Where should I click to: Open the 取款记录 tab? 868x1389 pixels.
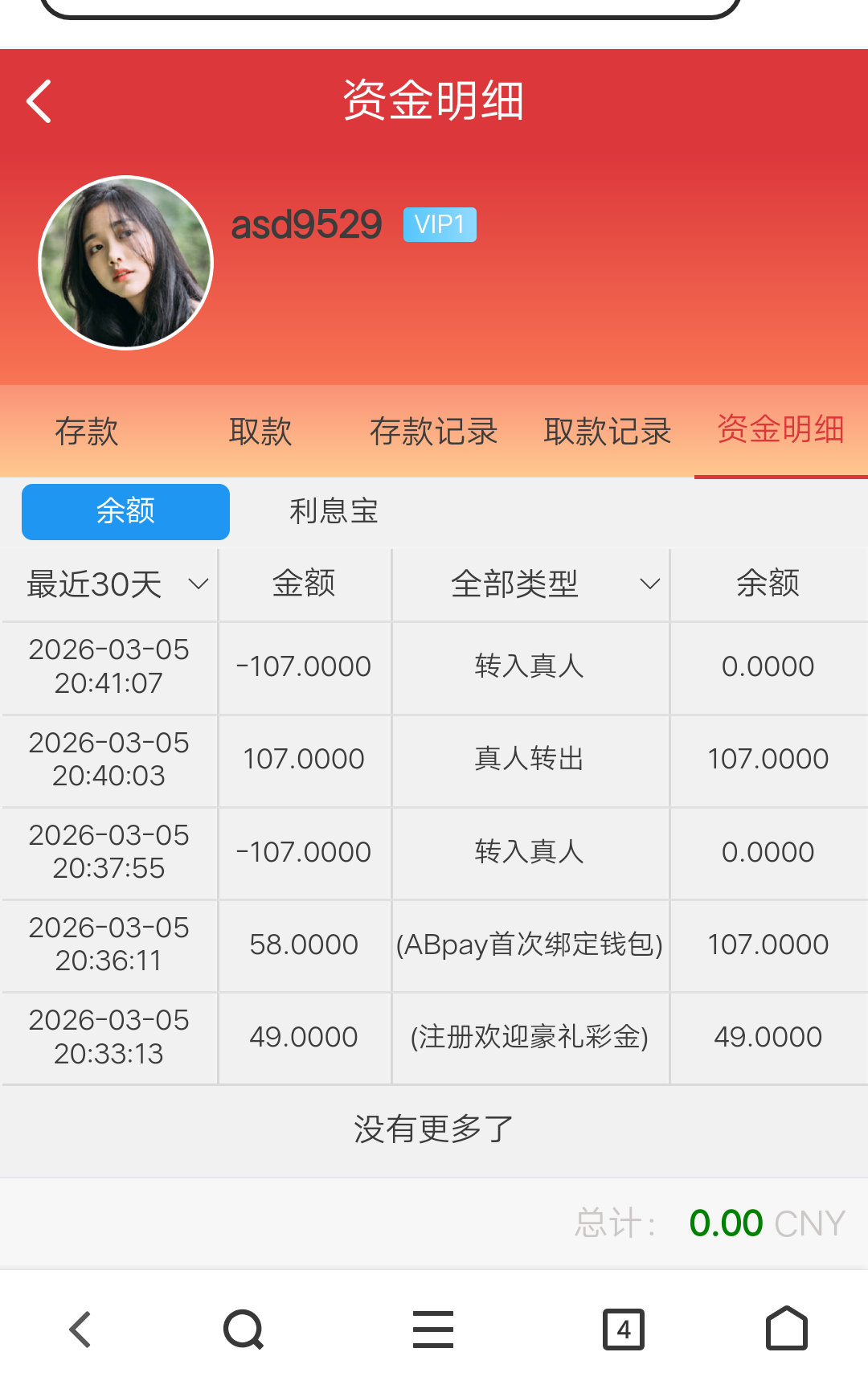608,432
